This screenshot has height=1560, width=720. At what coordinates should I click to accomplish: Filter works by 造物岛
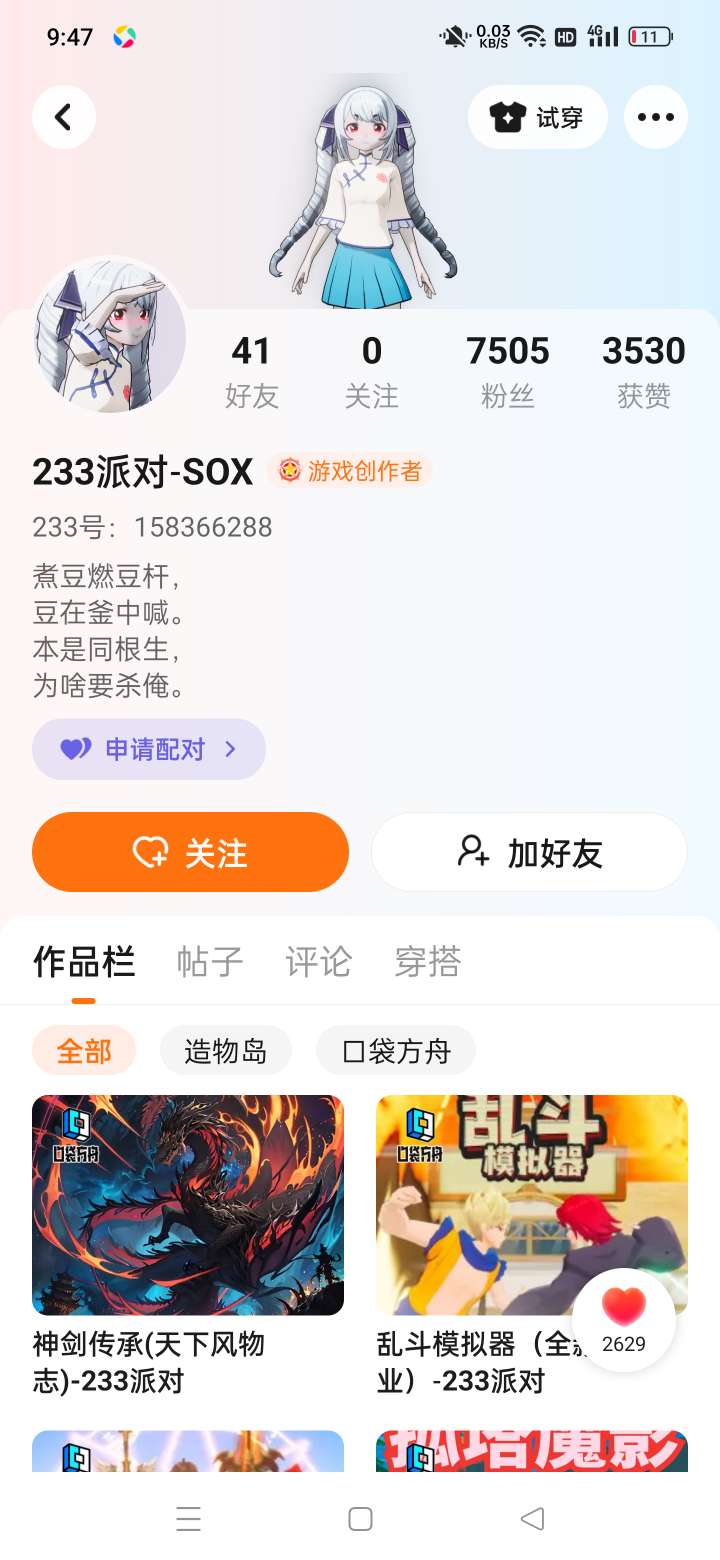click(226, 1051)
